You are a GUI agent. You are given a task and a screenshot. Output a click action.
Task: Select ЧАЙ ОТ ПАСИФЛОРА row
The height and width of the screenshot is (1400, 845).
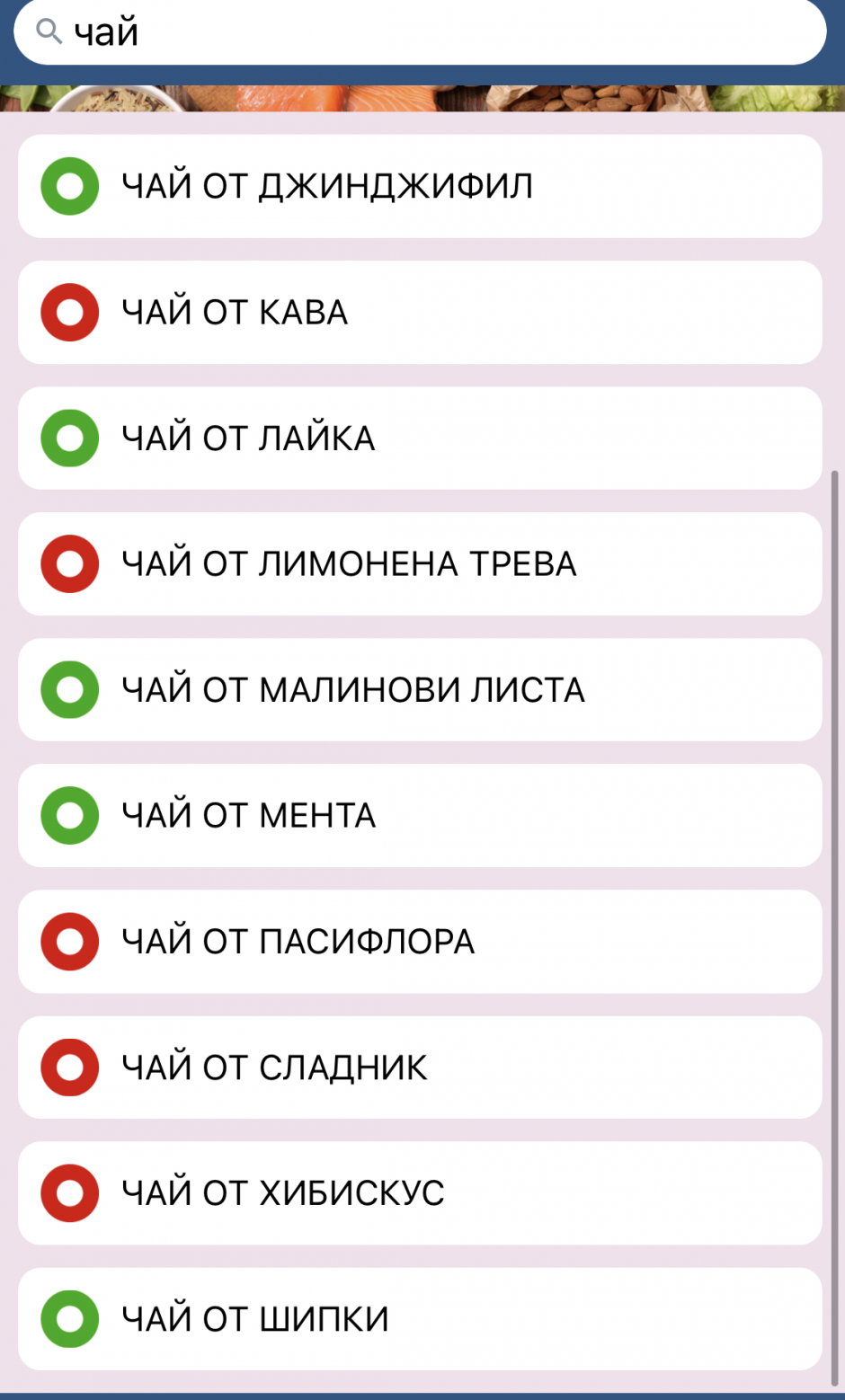(x=420, y=941)
